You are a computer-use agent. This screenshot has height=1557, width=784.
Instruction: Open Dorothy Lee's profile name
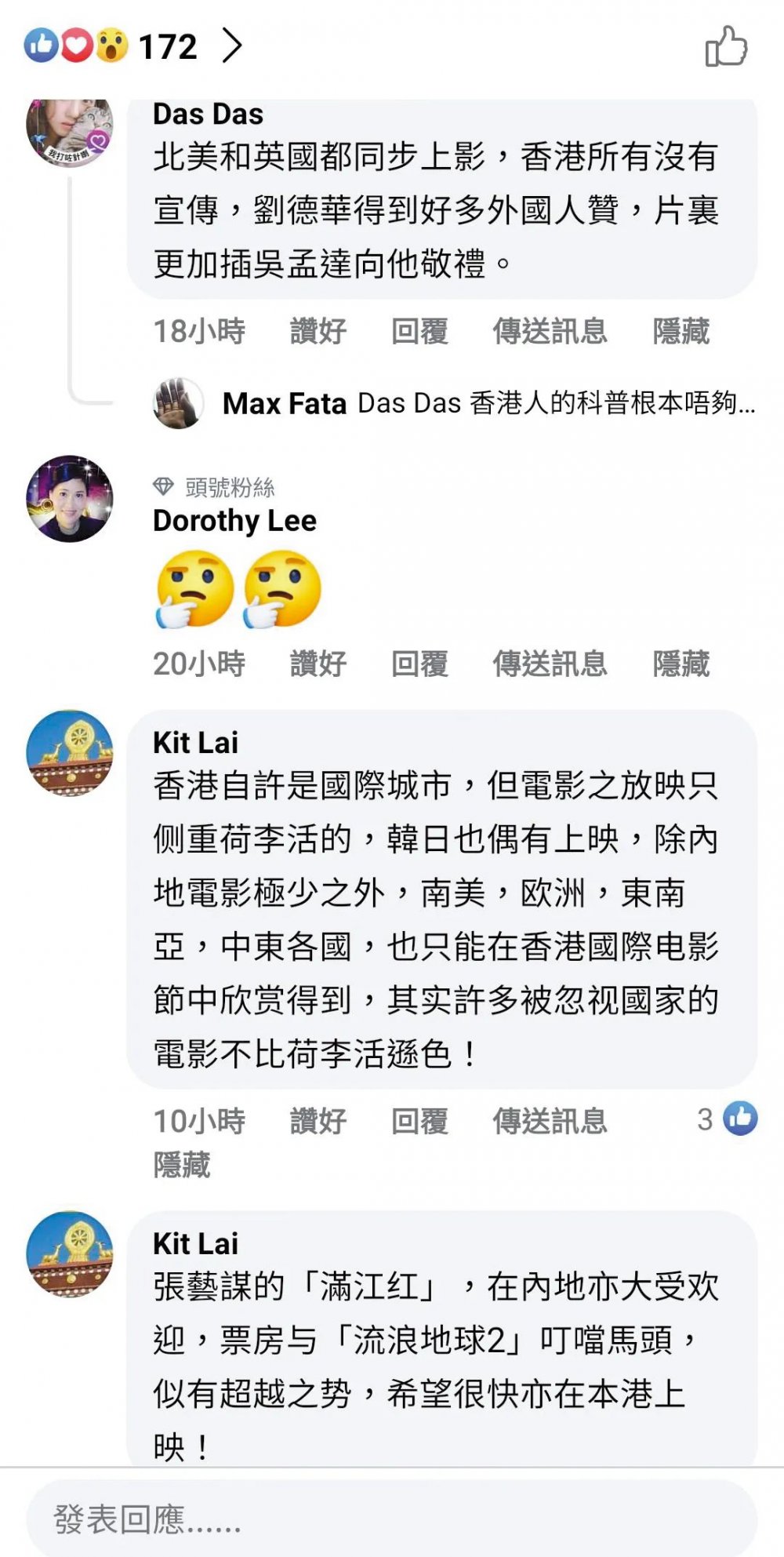(234, 521)
